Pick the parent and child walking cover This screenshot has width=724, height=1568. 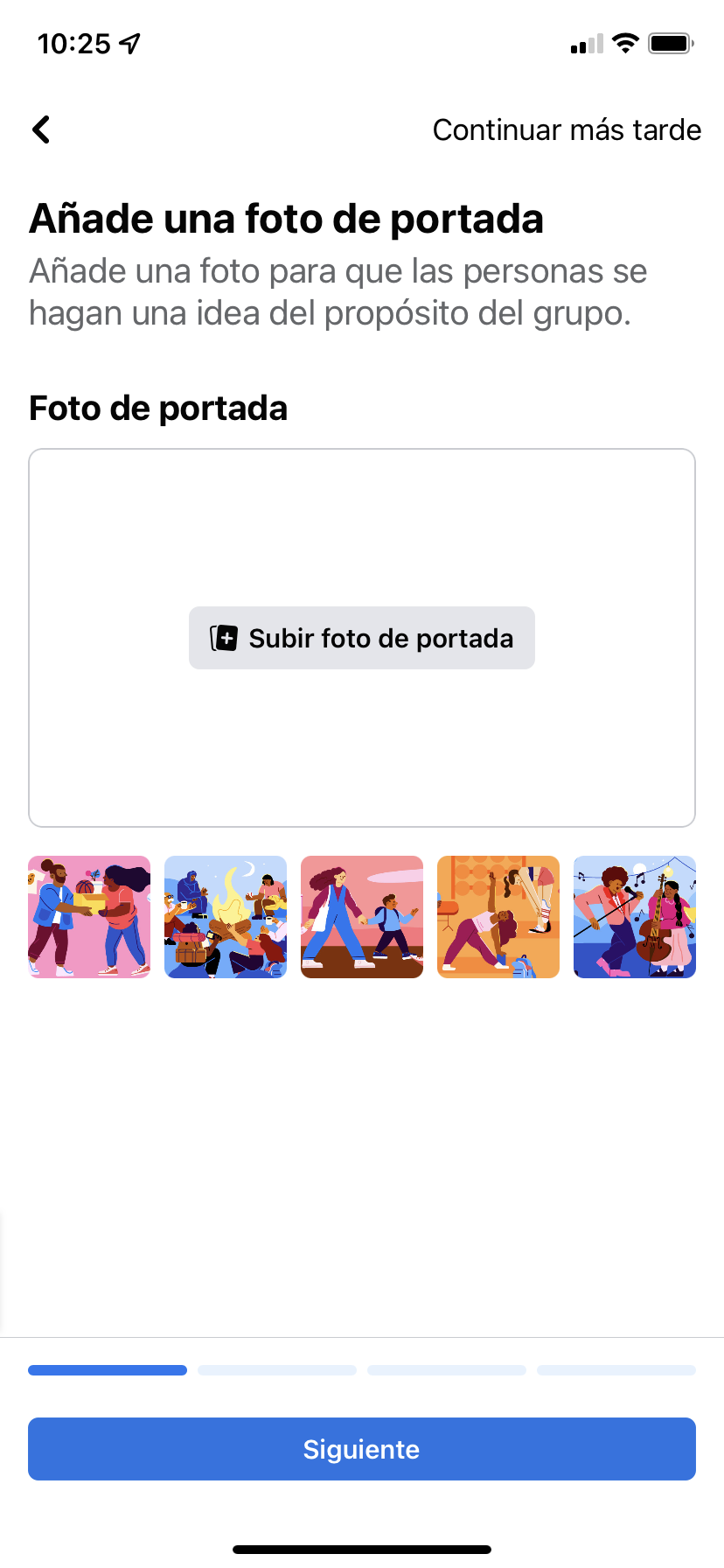362,917
